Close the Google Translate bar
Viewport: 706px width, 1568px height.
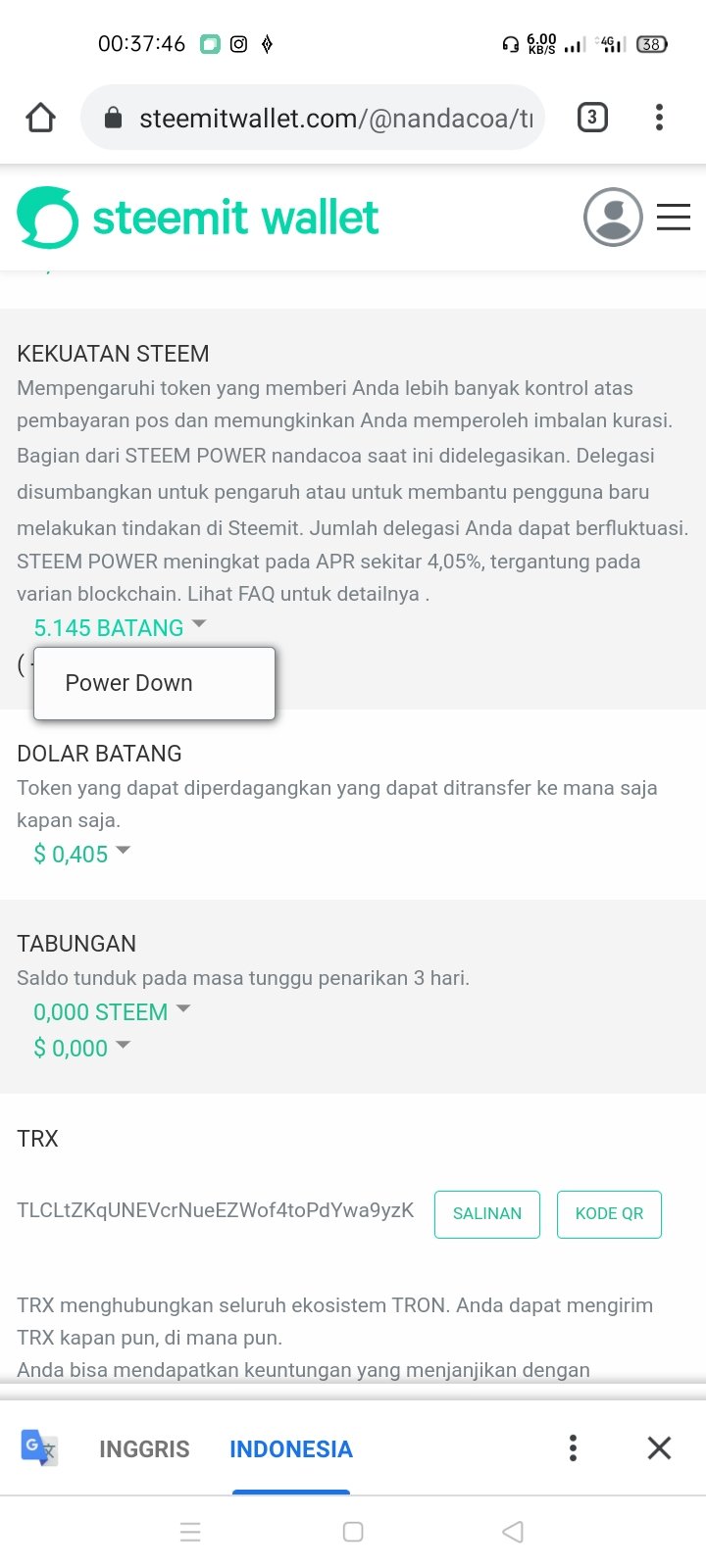click(659, 1447)
